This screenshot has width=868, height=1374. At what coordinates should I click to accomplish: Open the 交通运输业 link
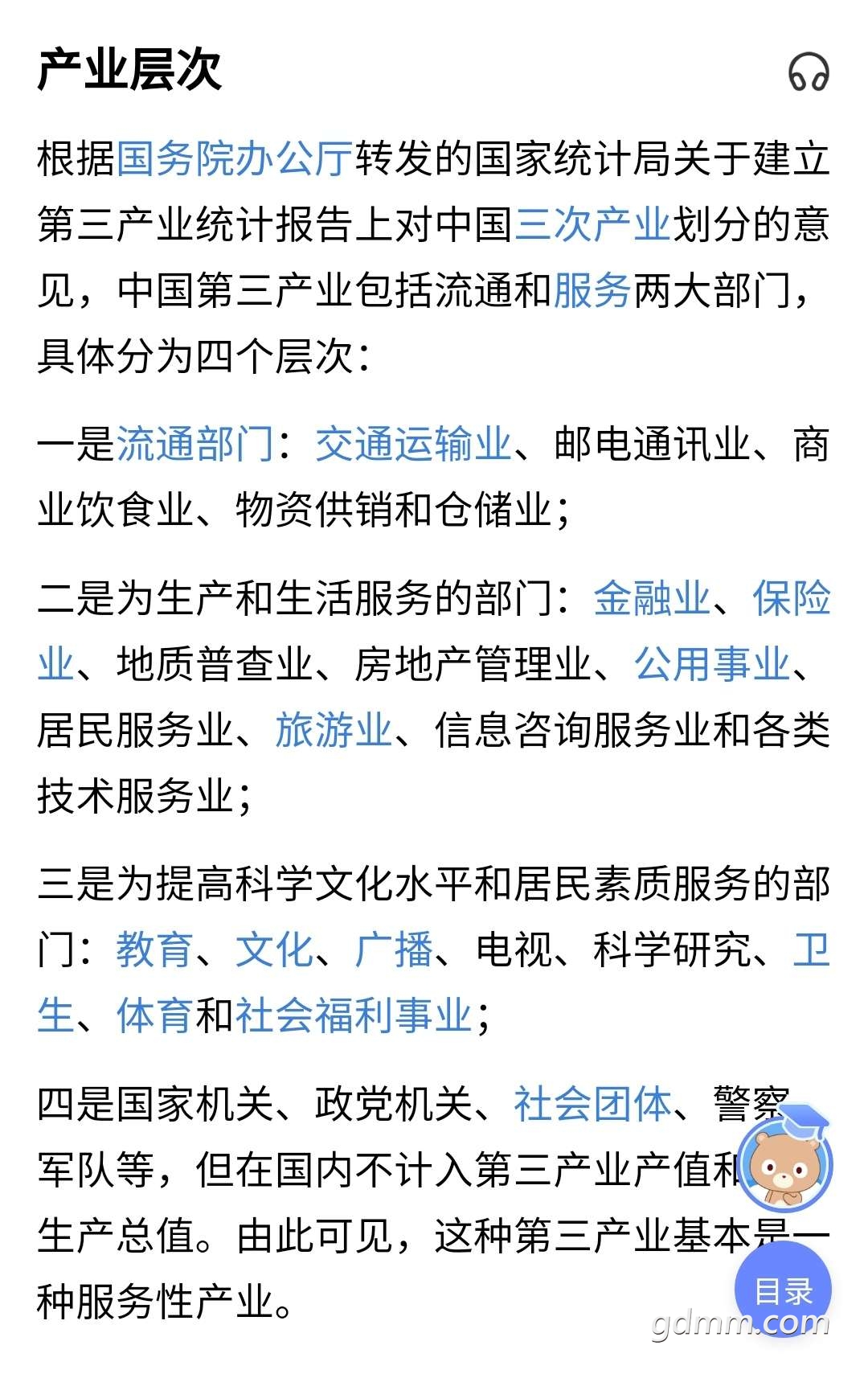[x=413, y=444]
